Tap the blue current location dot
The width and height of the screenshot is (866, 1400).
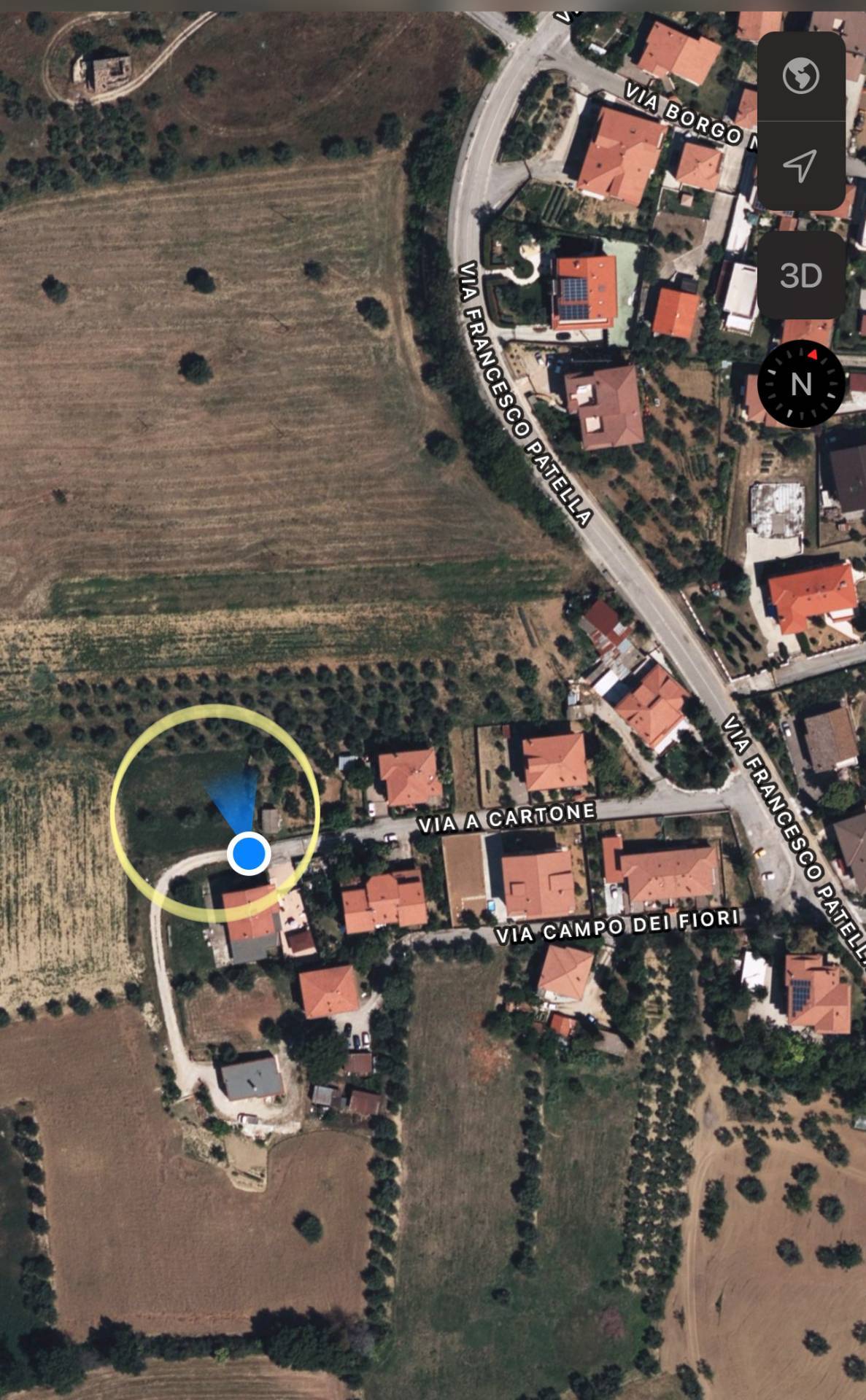click(x=249, y=853)
